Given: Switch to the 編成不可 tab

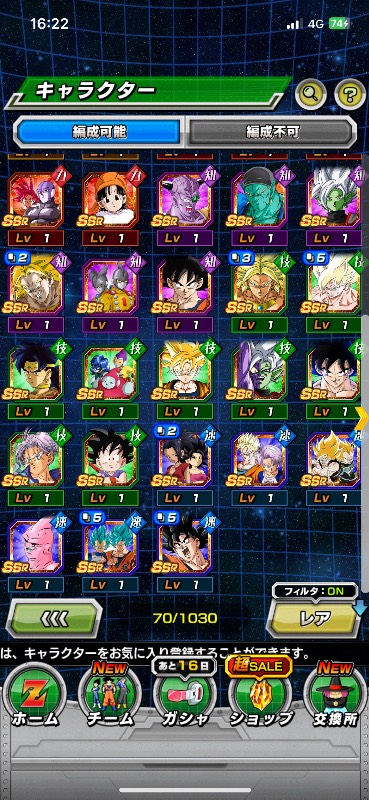Looking at the screenshot, I should tap(271, 133).
